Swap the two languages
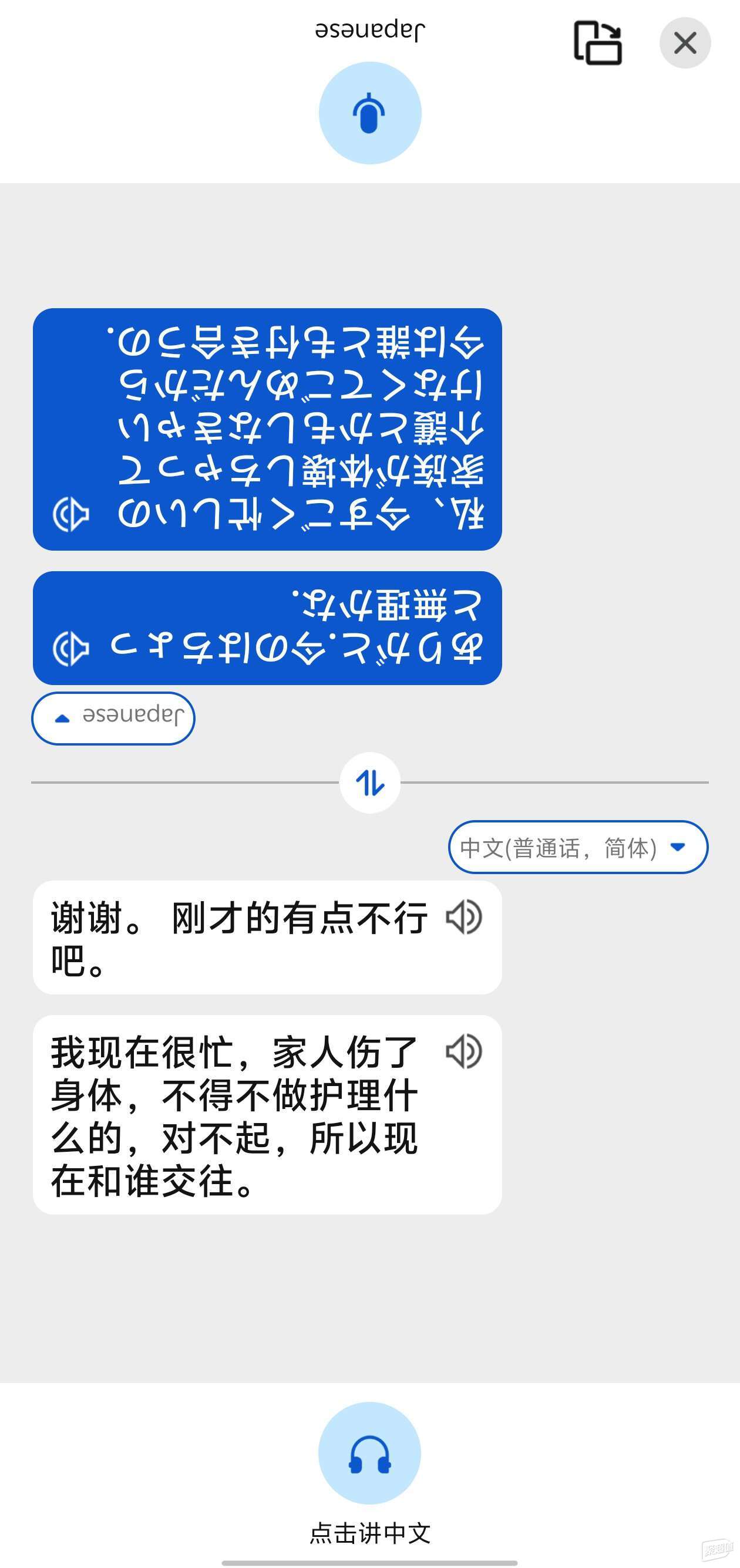Viewport: 740px width, 1568px height. click(x=369, y=783)
